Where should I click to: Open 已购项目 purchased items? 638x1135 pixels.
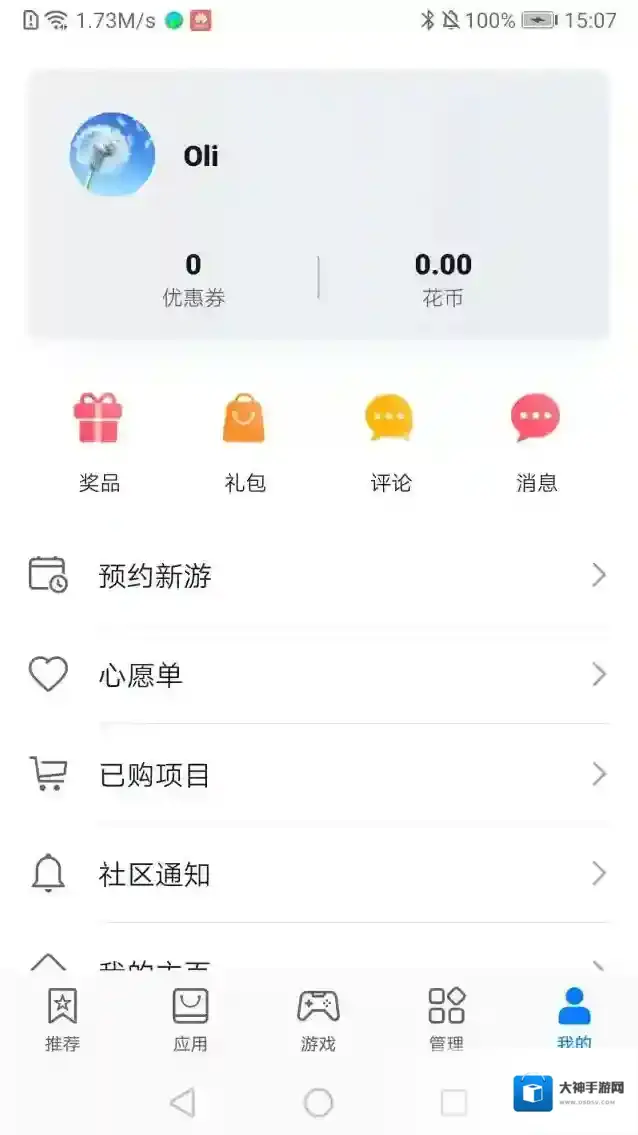pos(318,775)
